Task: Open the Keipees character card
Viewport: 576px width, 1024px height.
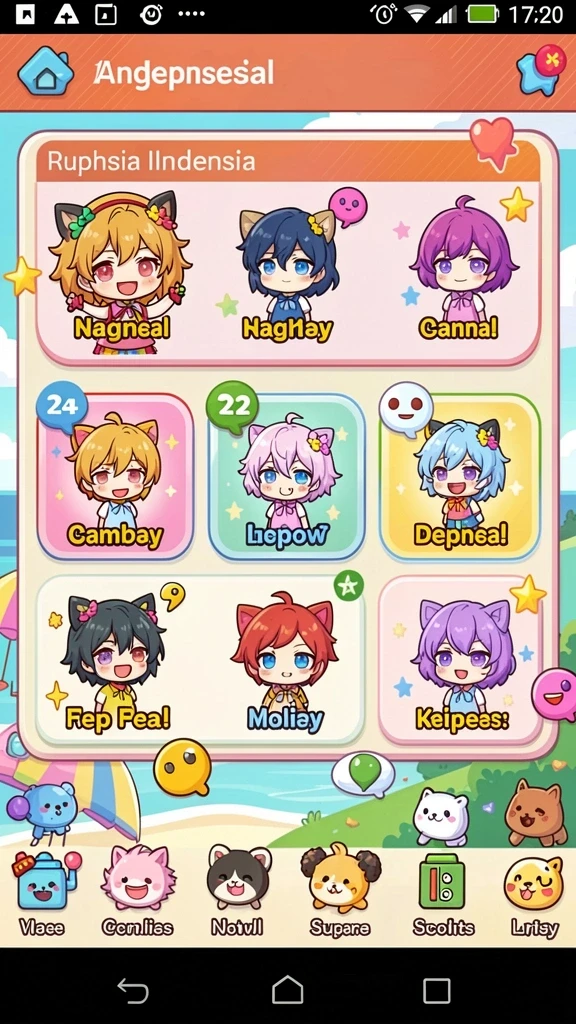Action: 460,661
